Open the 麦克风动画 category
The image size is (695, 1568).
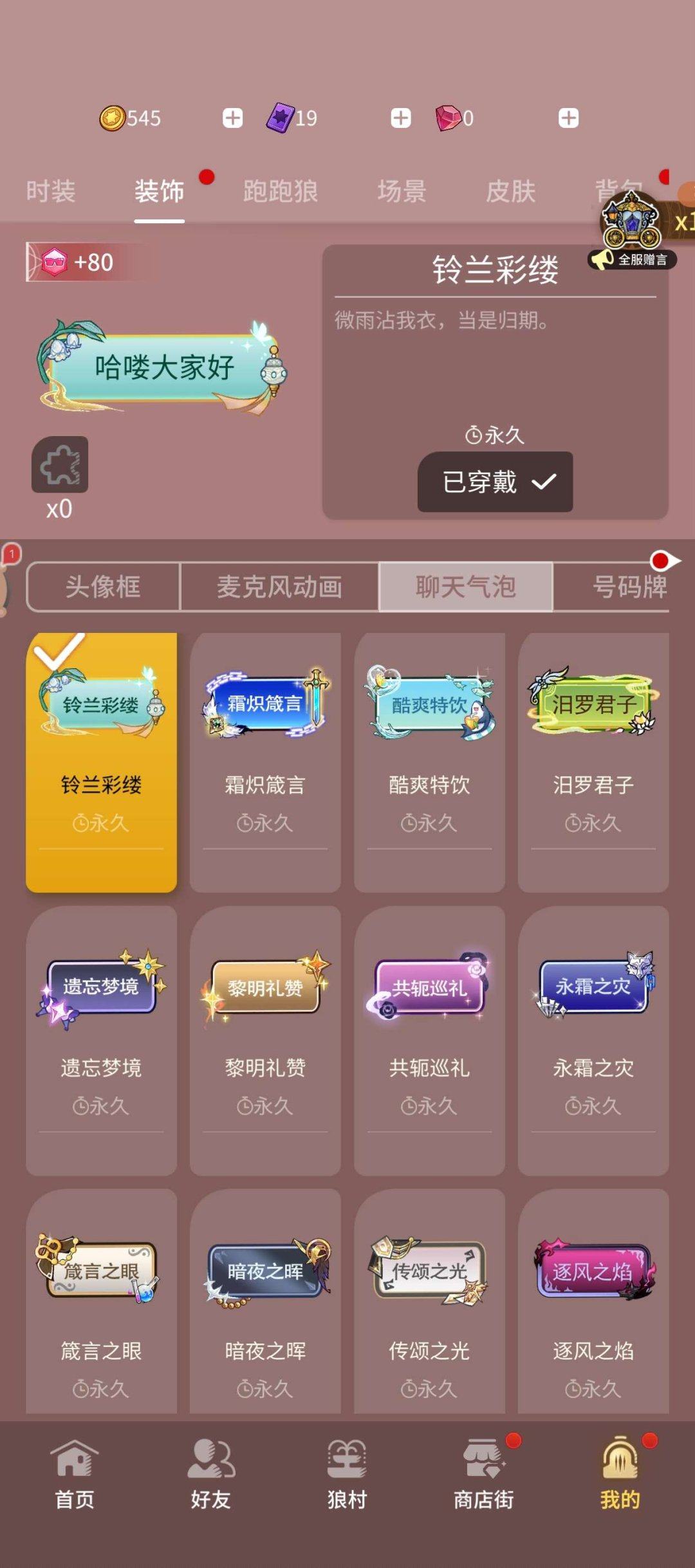[x=280, y=587]
